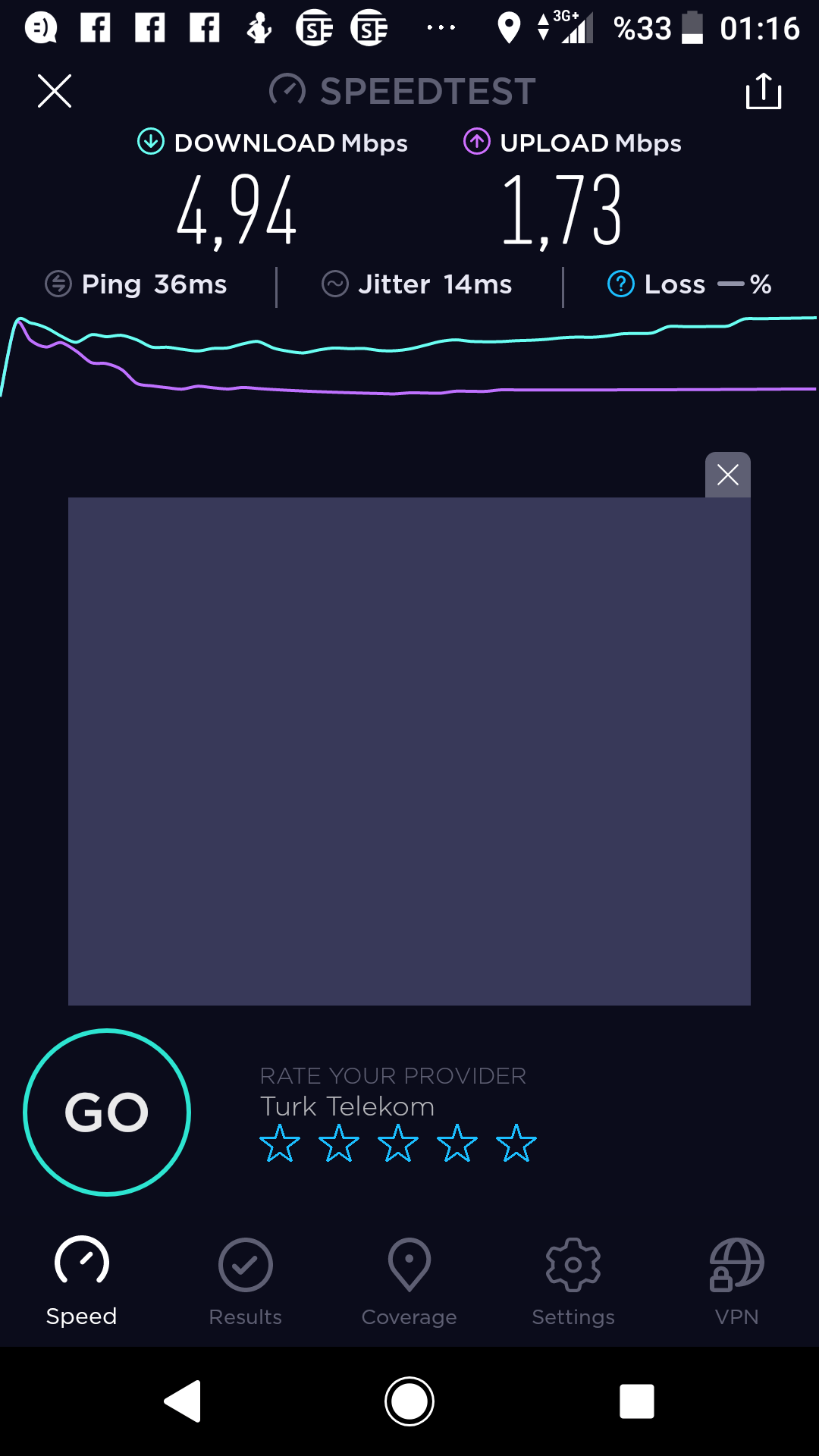The height and width of the screenshot is (1456, 819).
Task: Go to the Settings tab
Action: (x=573, y=1282)
